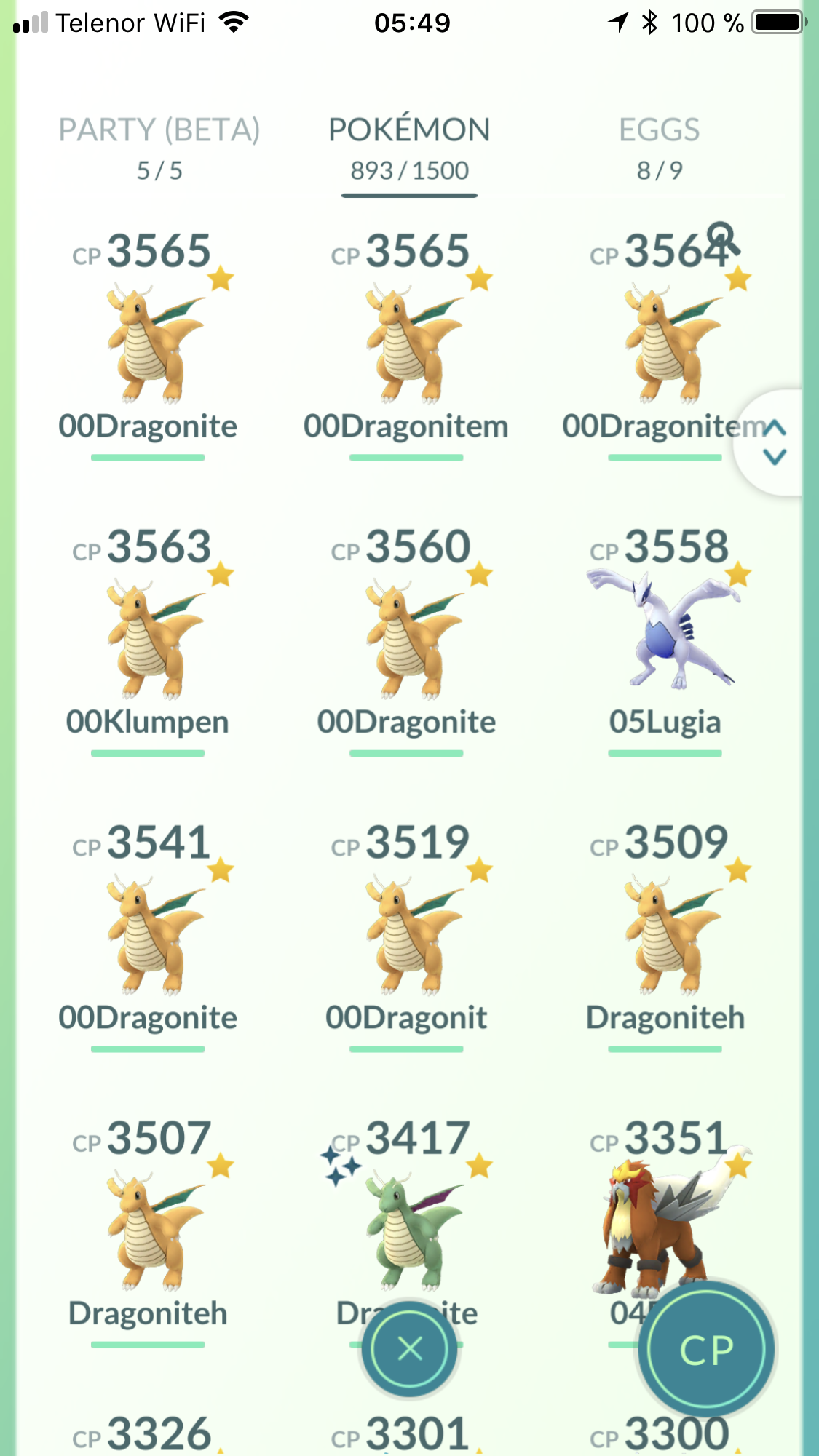819x1456 pixels.
Task: Close the Pokémon list with X button
Action: click(410, 1348)
